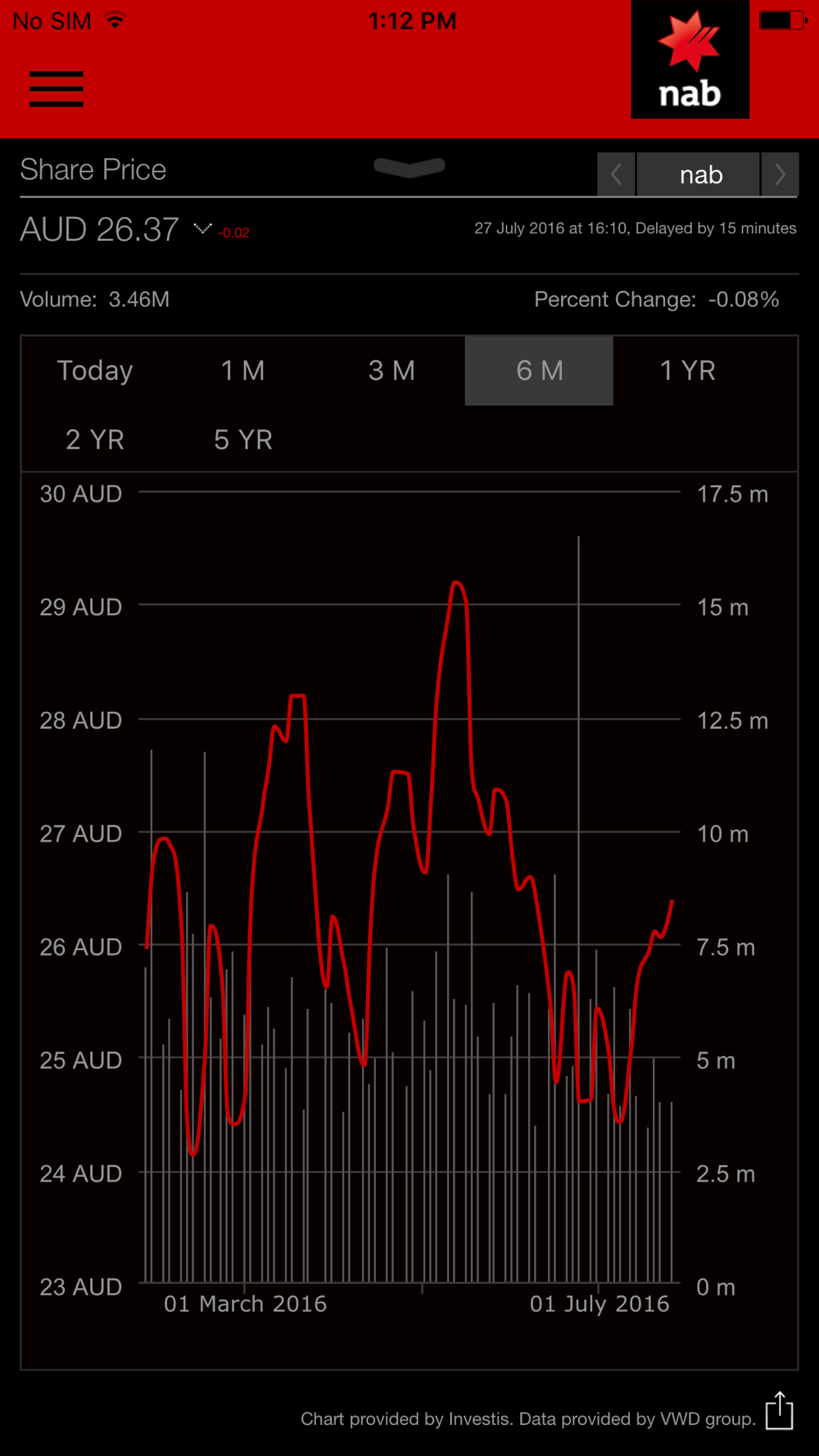Go to the next stock with the right arrow

coord(780,174)
